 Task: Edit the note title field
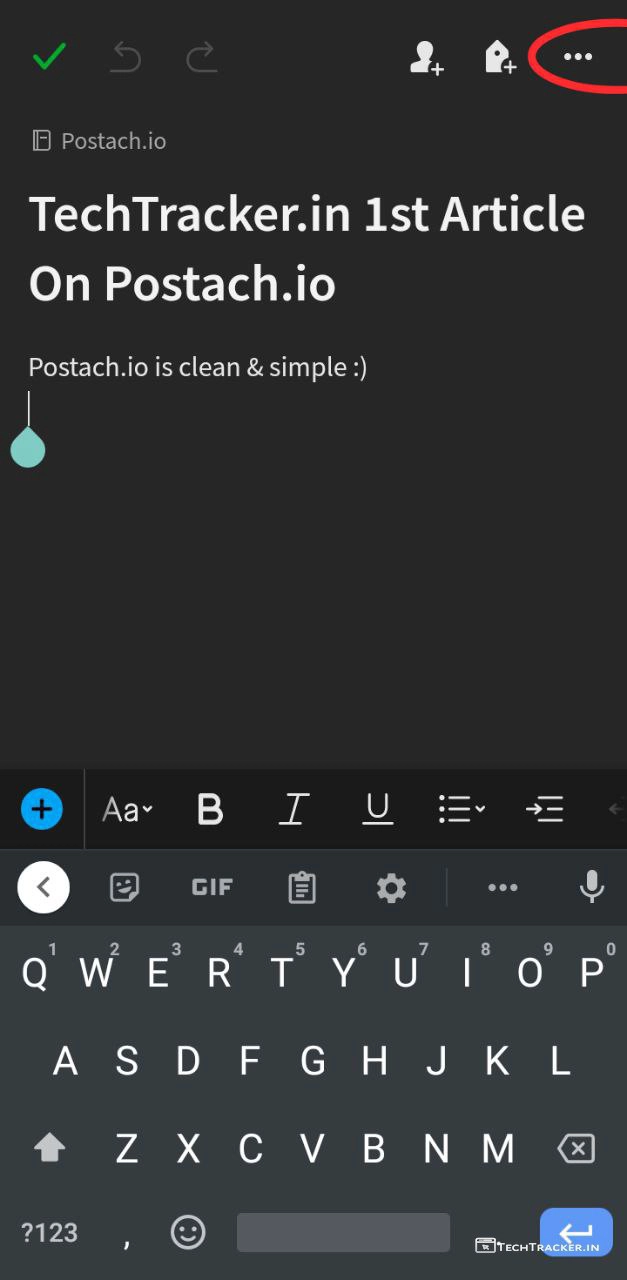(x=307, y=249)
